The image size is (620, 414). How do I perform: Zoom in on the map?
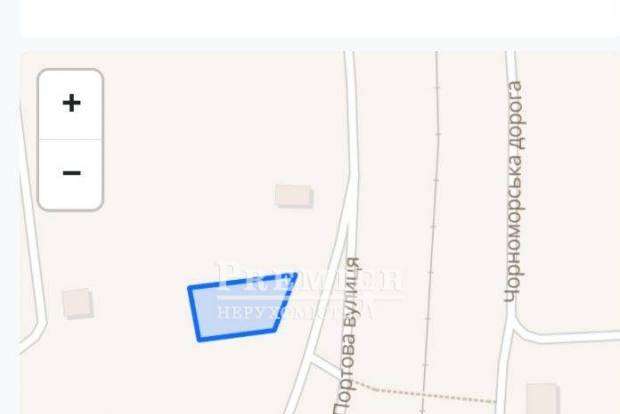(x=71, y=104)
